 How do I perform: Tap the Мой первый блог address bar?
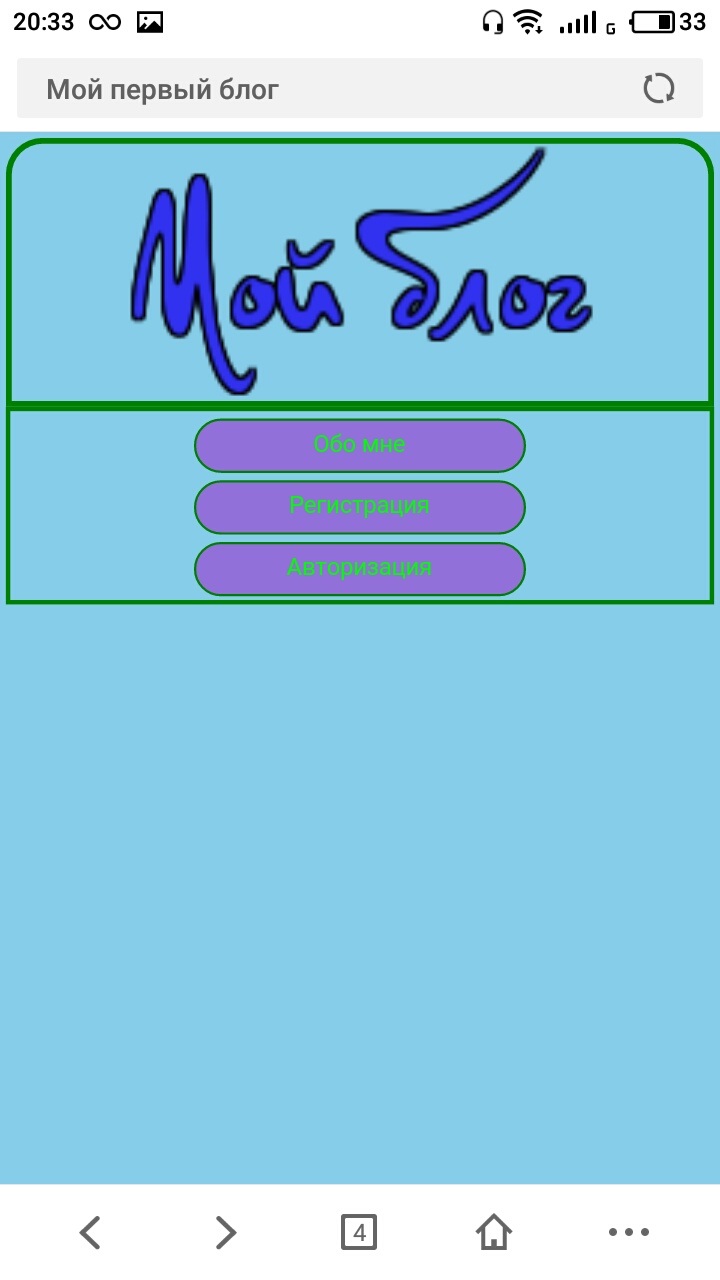pos(300,89)
